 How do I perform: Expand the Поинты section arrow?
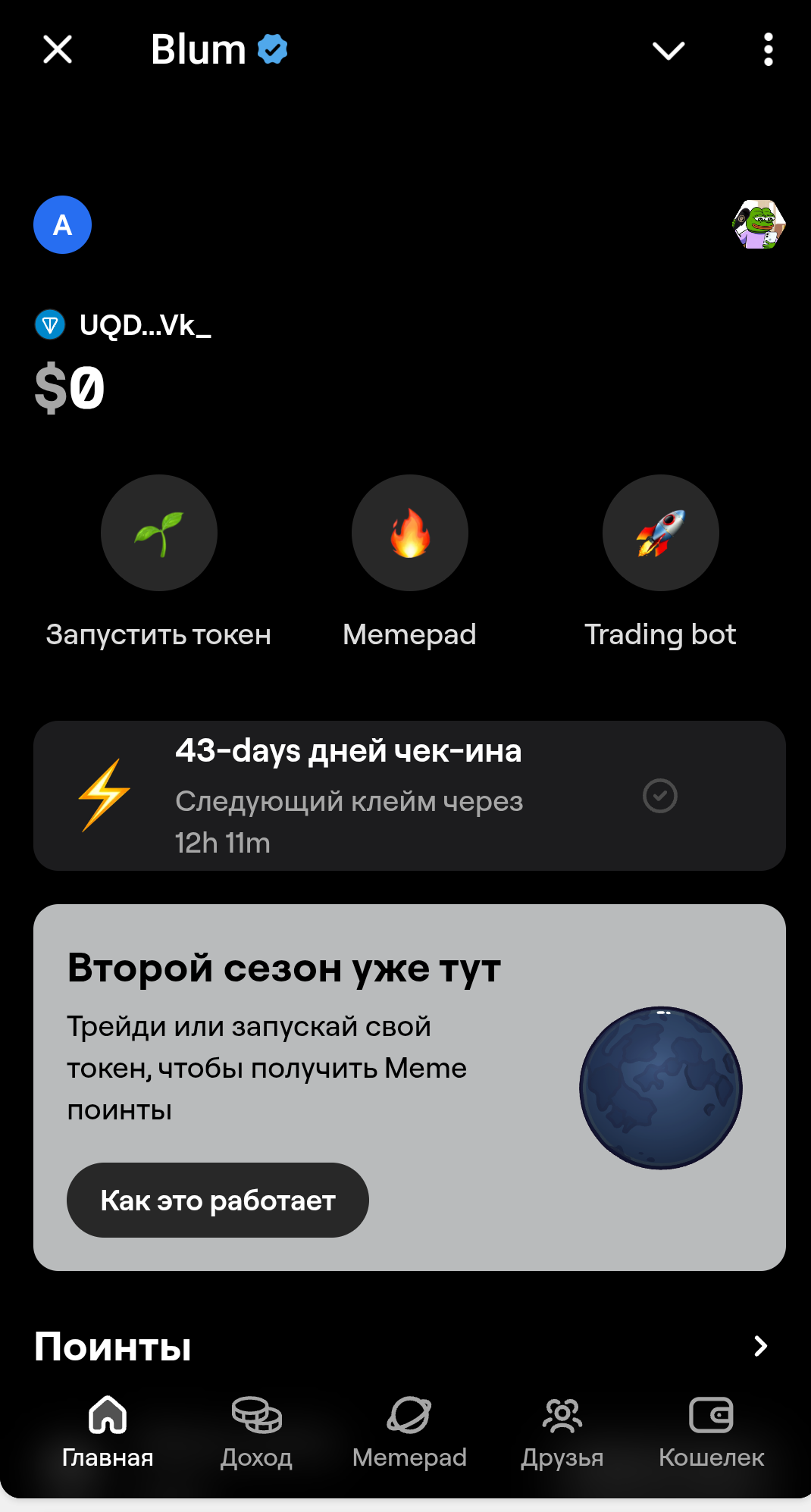click(x=760, y=1346)
